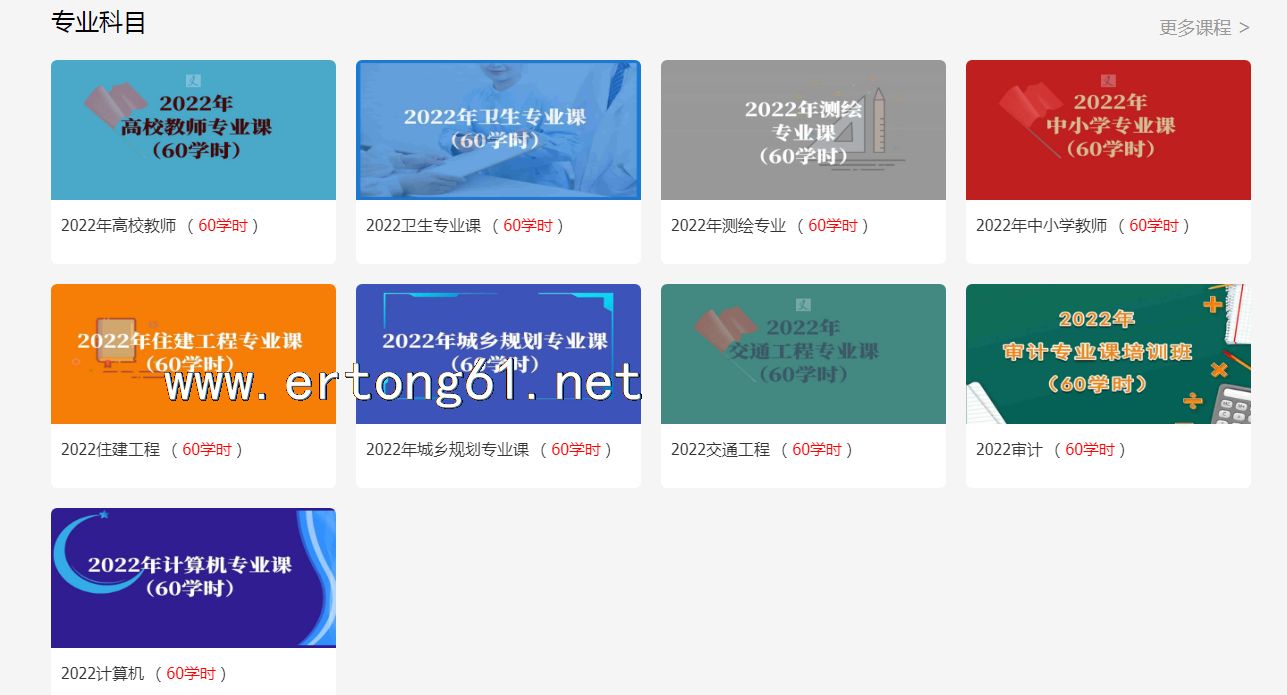The image size is (1287, 695).
Task: Select the 2022卫生专业课 course card
Action: point(498,131)
